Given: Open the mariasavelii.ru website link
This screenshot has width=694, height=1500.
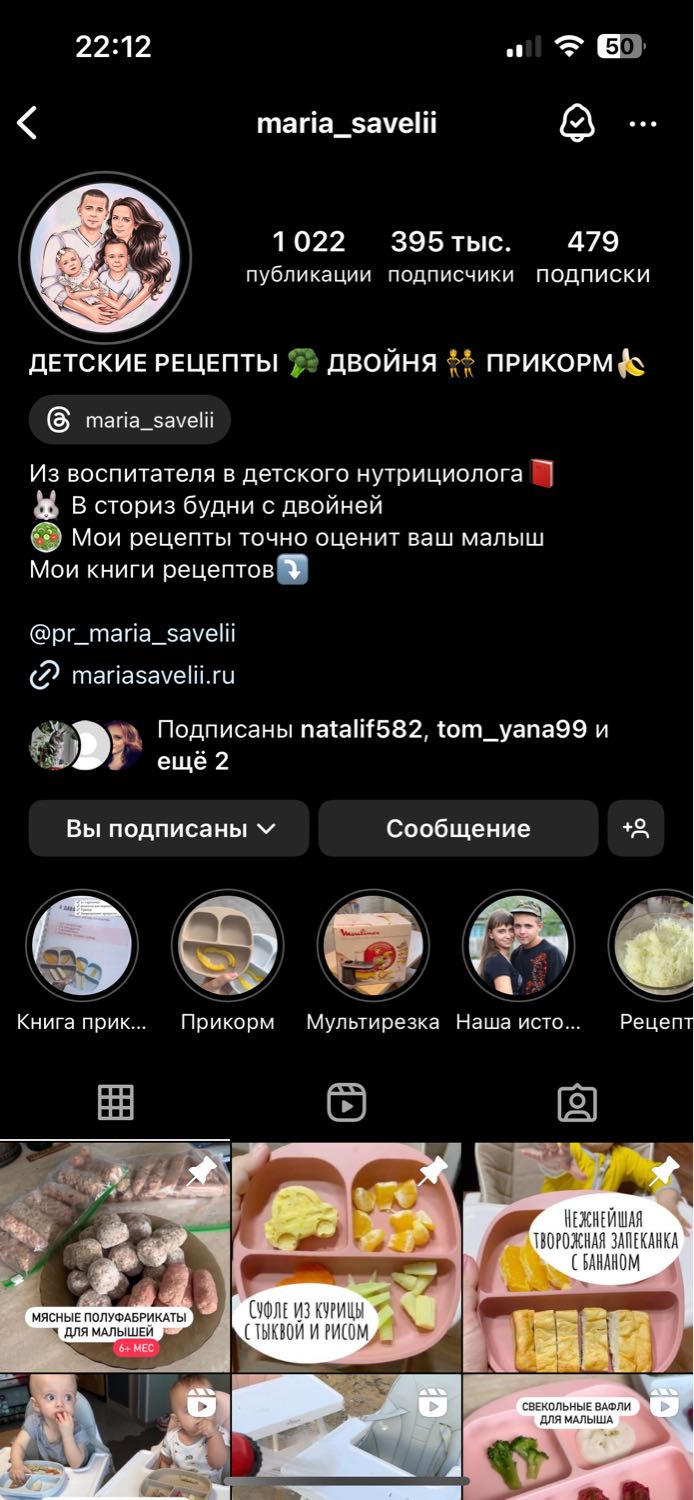Looking at the screenshot, I should click(x=153, y=676).
